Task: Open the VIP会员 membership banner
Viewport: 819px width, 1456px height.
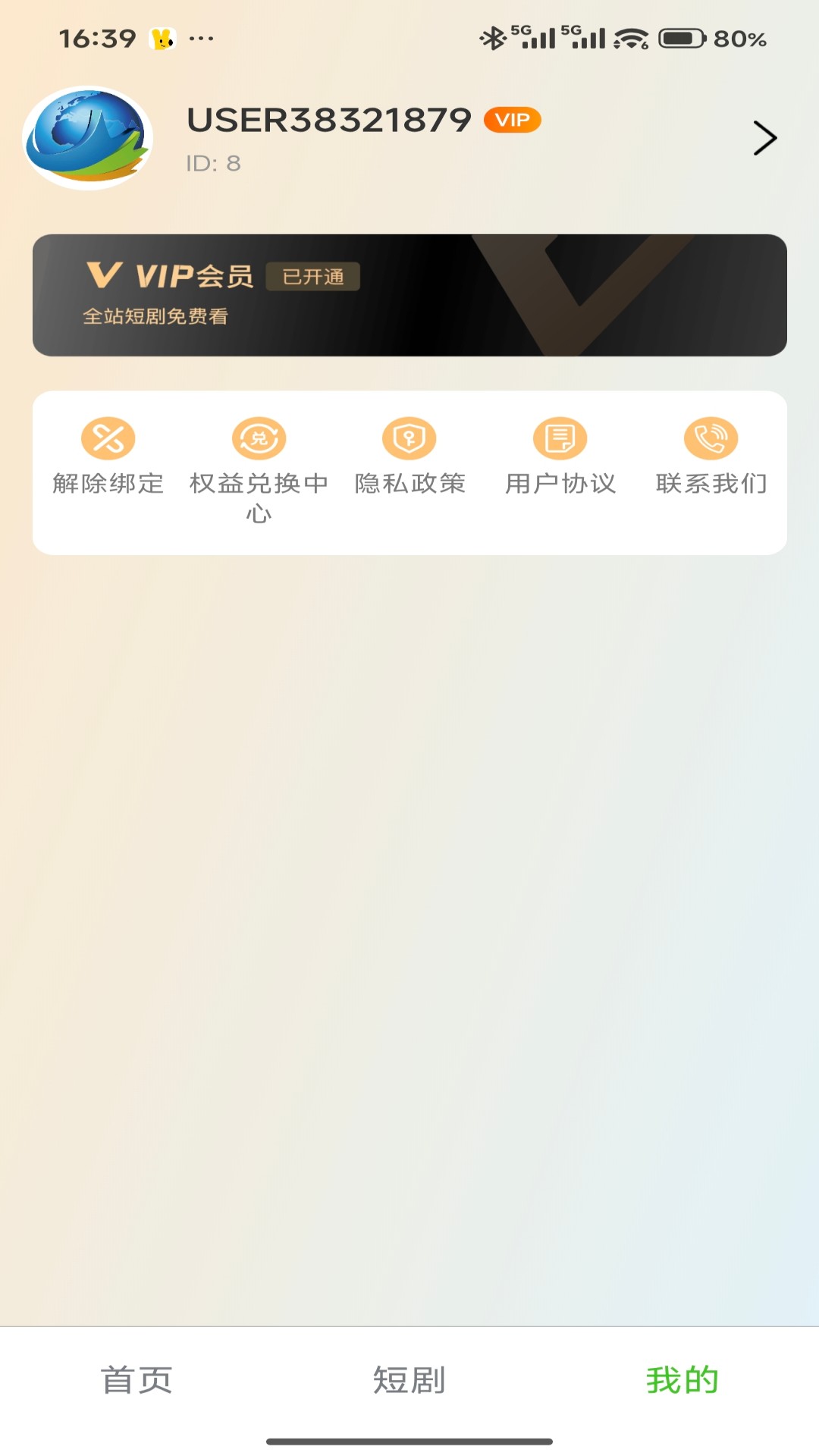Action: pos(409,296)
